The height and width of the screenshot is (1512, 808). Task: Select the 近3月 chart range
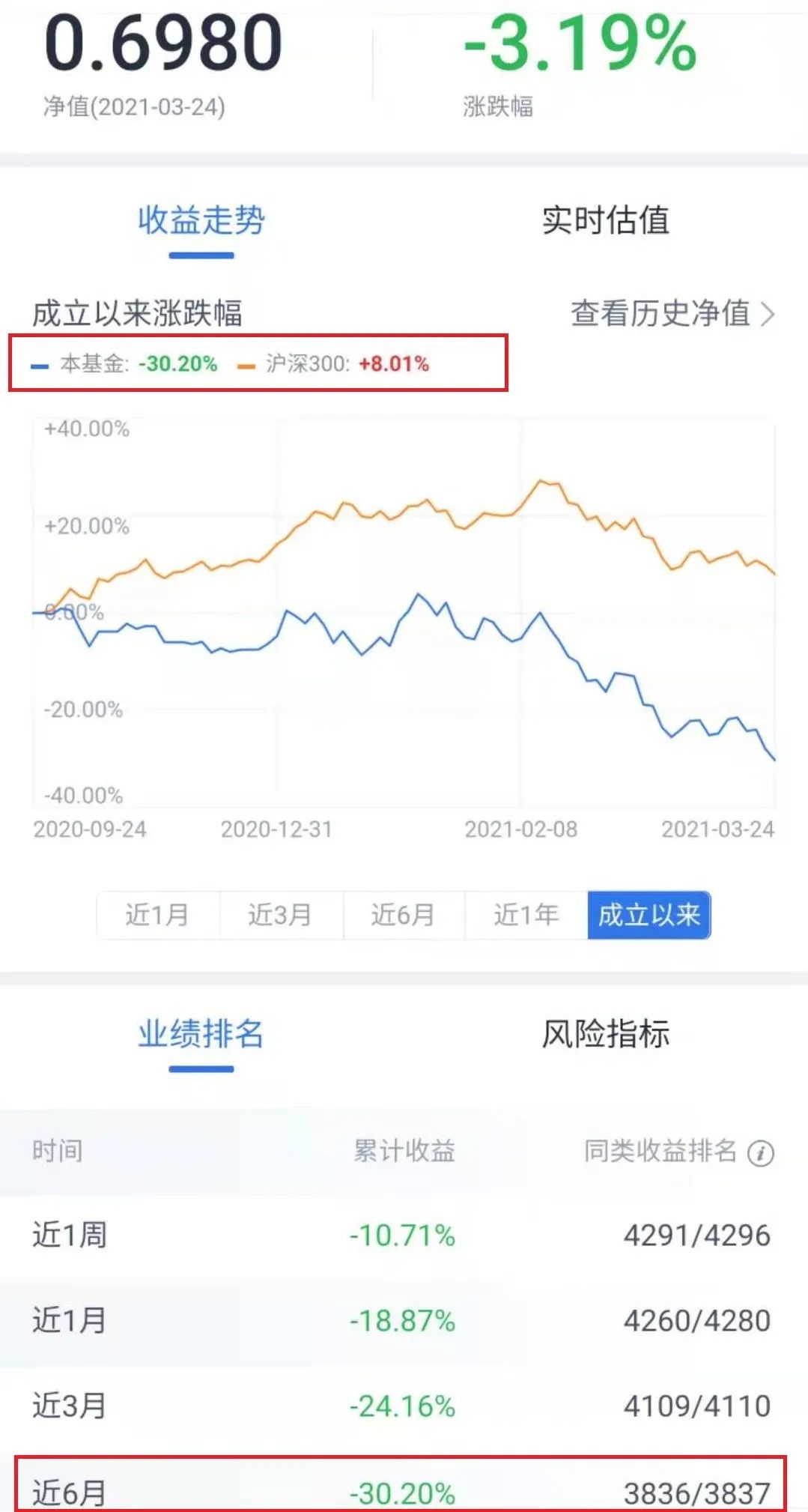click(281, 915)
